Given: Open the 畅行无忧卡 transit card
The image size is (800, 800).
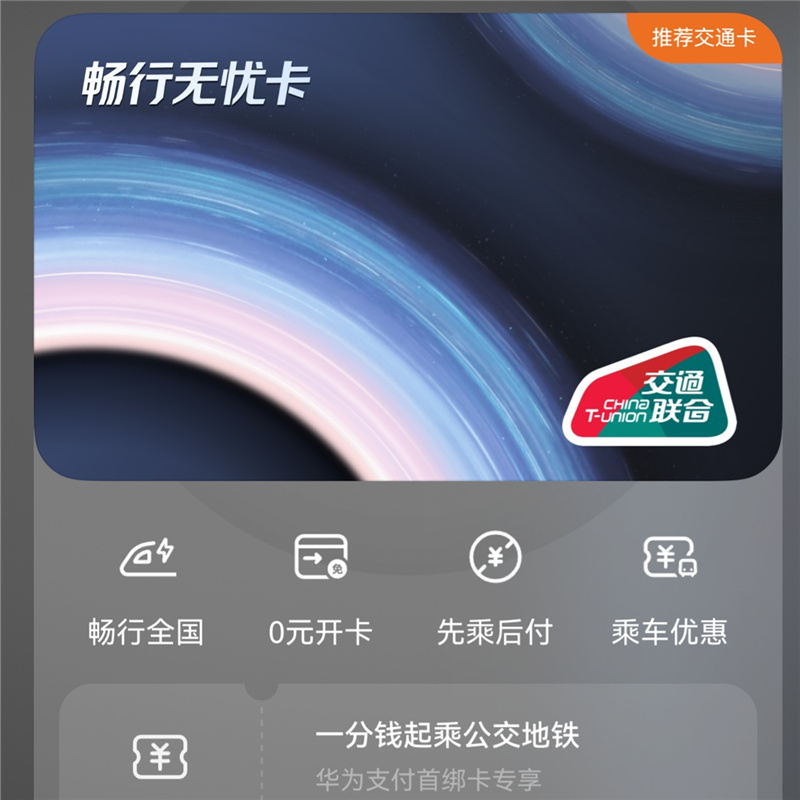Looking at the screenshot, I should (408, 250).
